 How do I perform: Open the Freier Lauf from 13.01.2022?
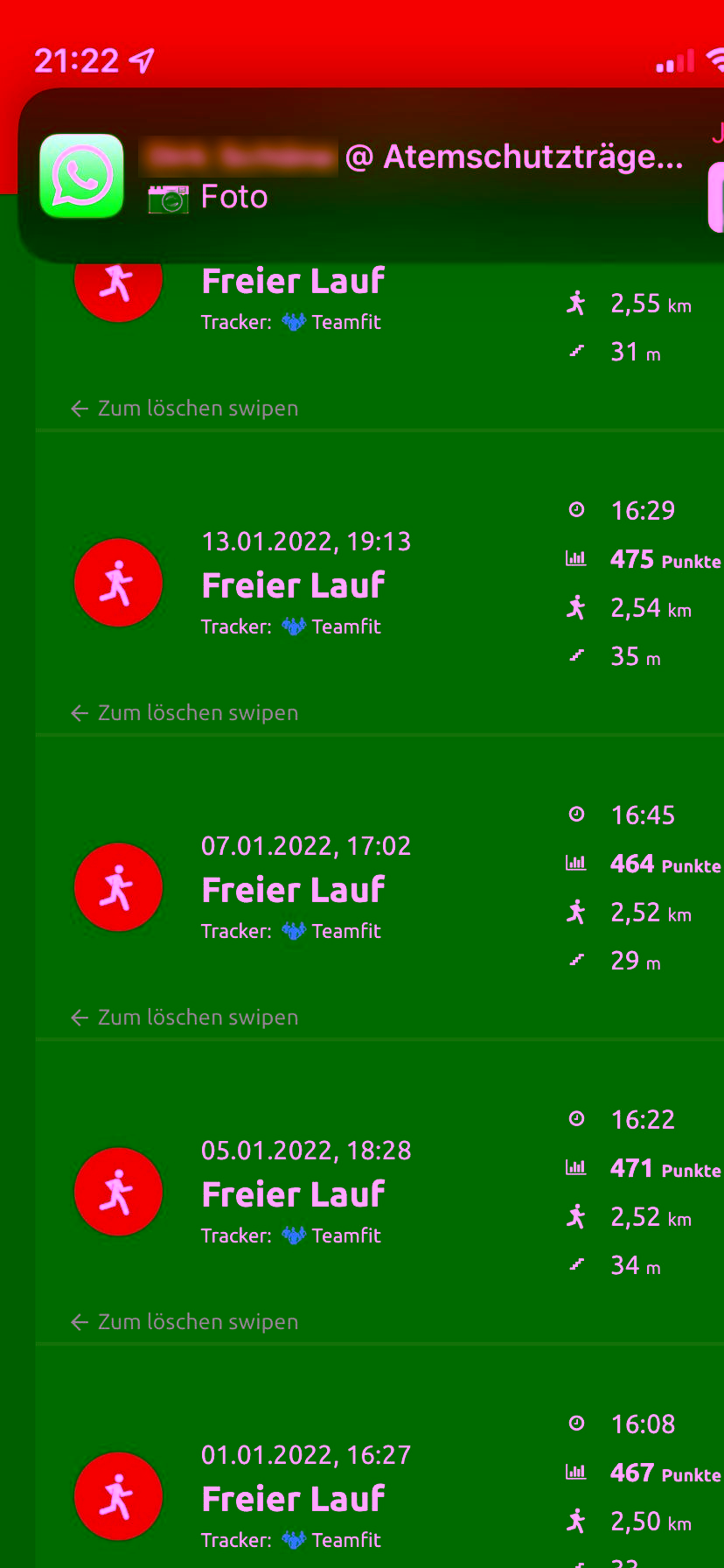pos(294,585)
